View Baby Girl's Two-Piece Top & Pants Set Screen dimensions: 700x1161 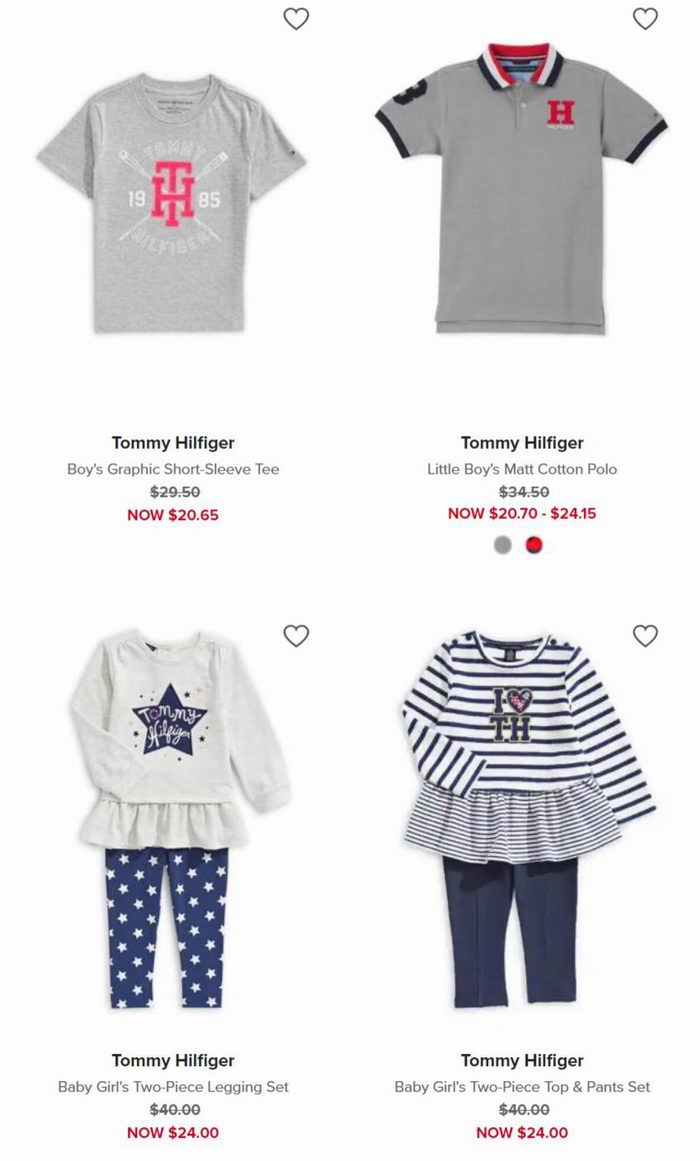pyautogui.click(x=522, y=1086)
